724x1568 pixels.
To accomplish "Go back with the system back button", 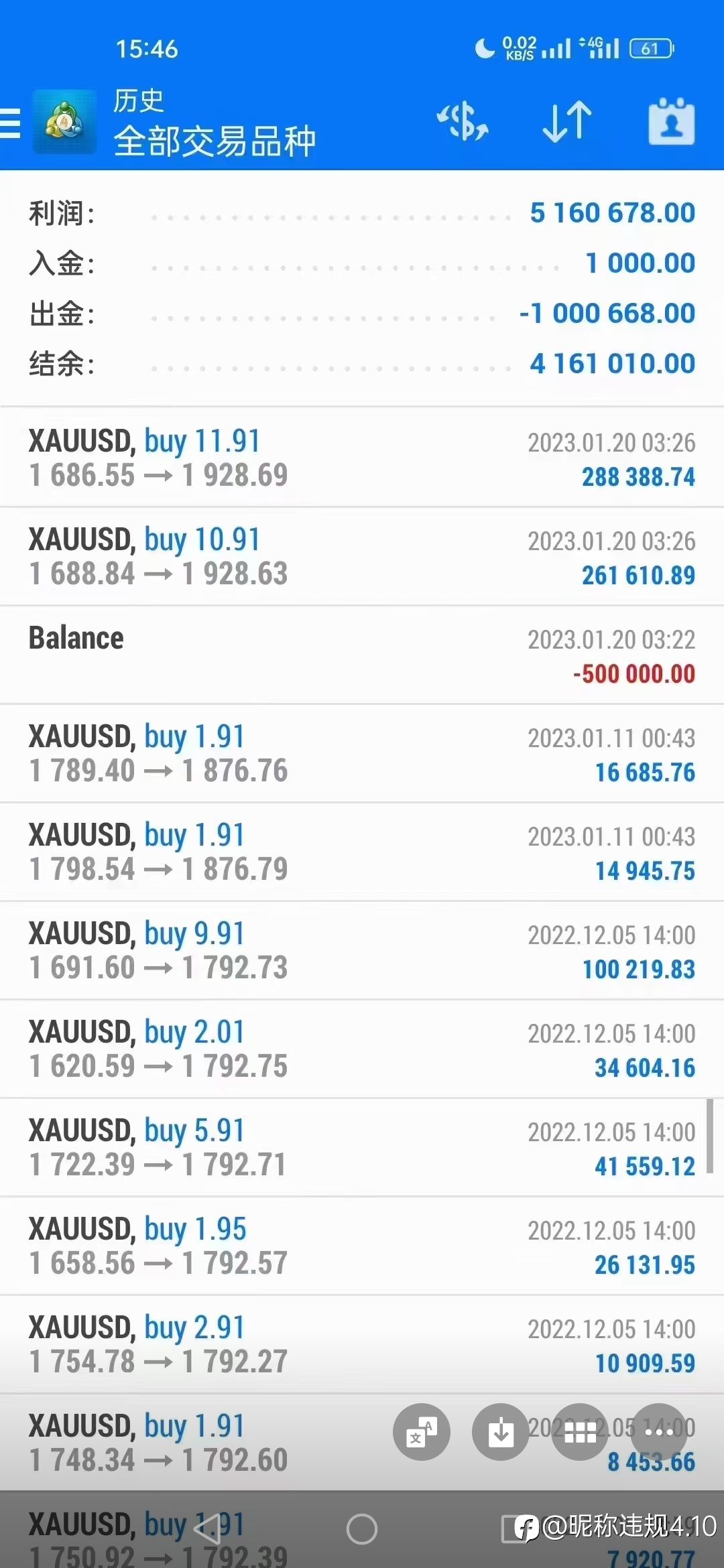I will click(207, 1529).
